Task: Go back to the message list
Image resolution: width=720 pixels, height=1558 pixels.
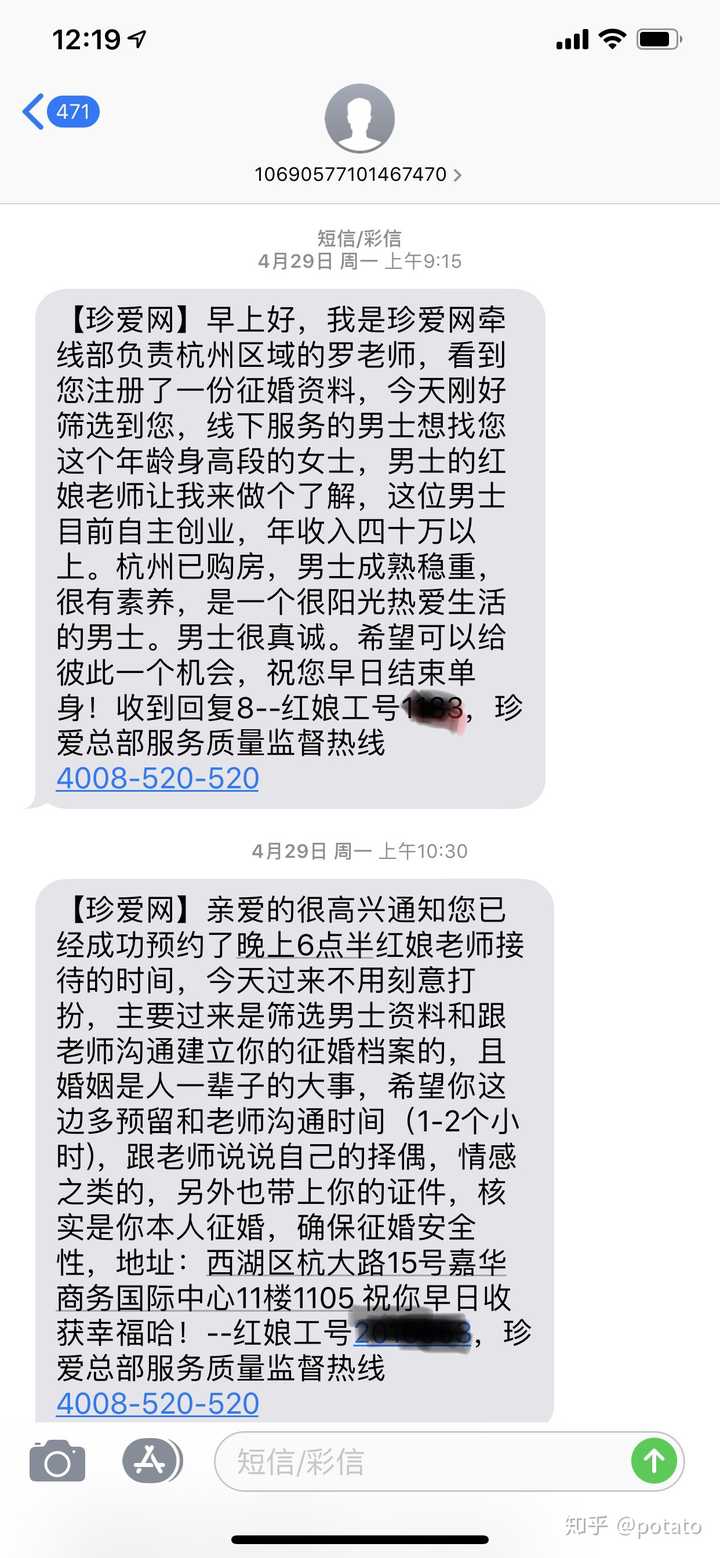Action: pos(58,112)
